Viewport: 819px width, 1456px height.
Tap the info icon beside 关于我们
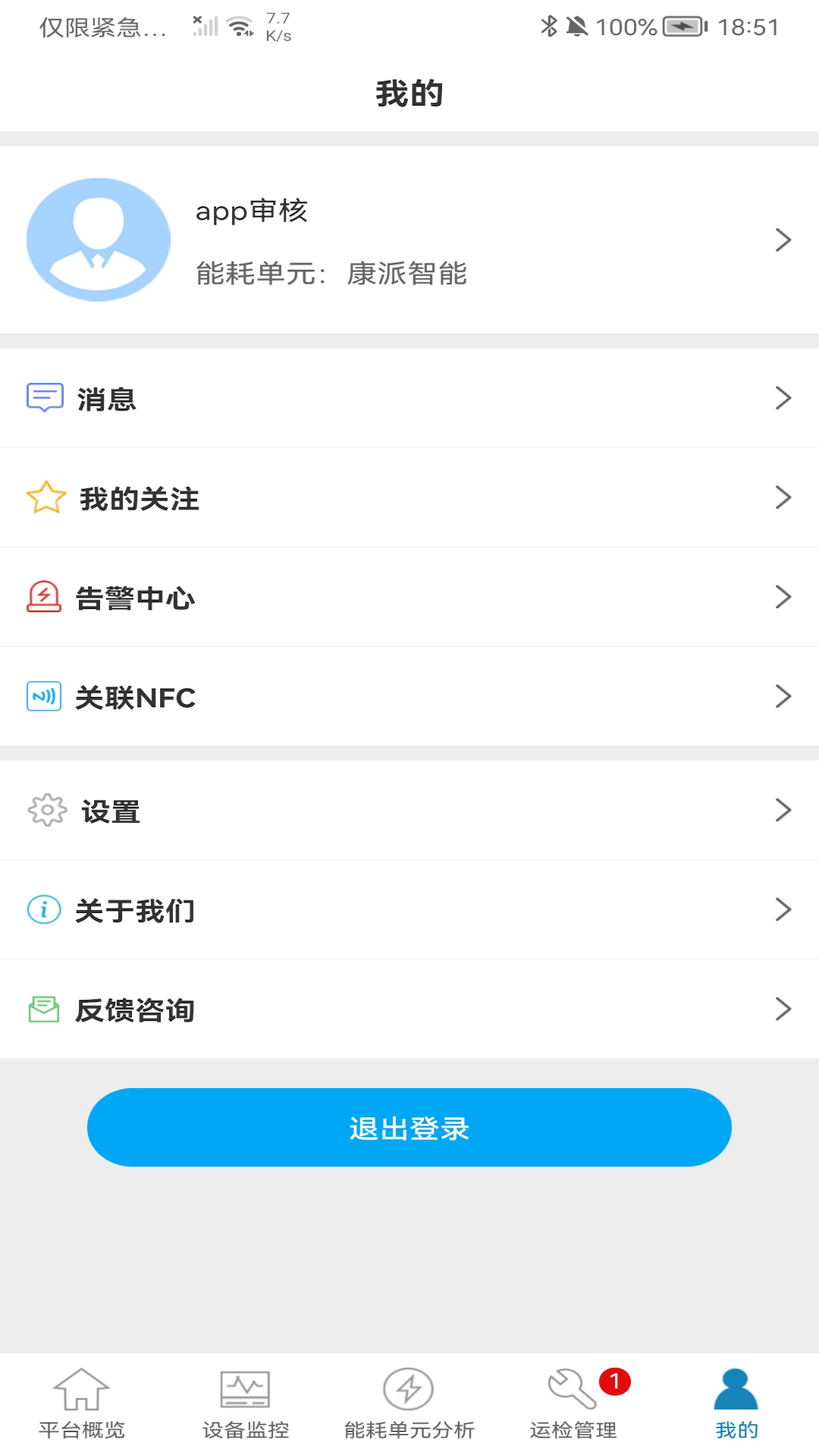point(43,910)
